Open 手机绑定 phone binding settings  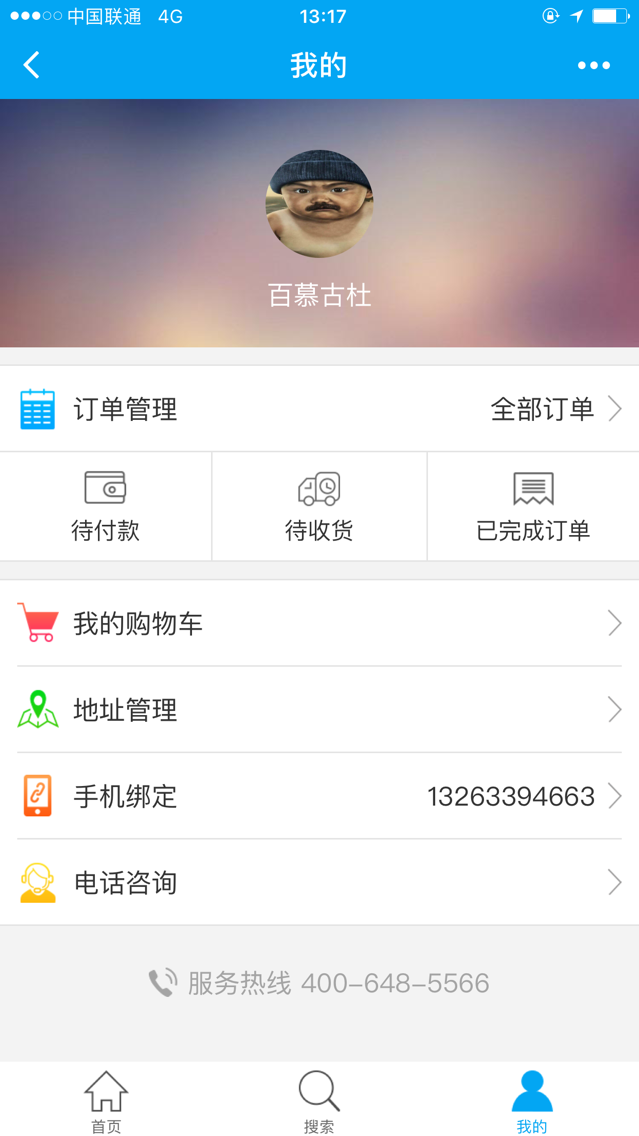(x=319, y=796)
